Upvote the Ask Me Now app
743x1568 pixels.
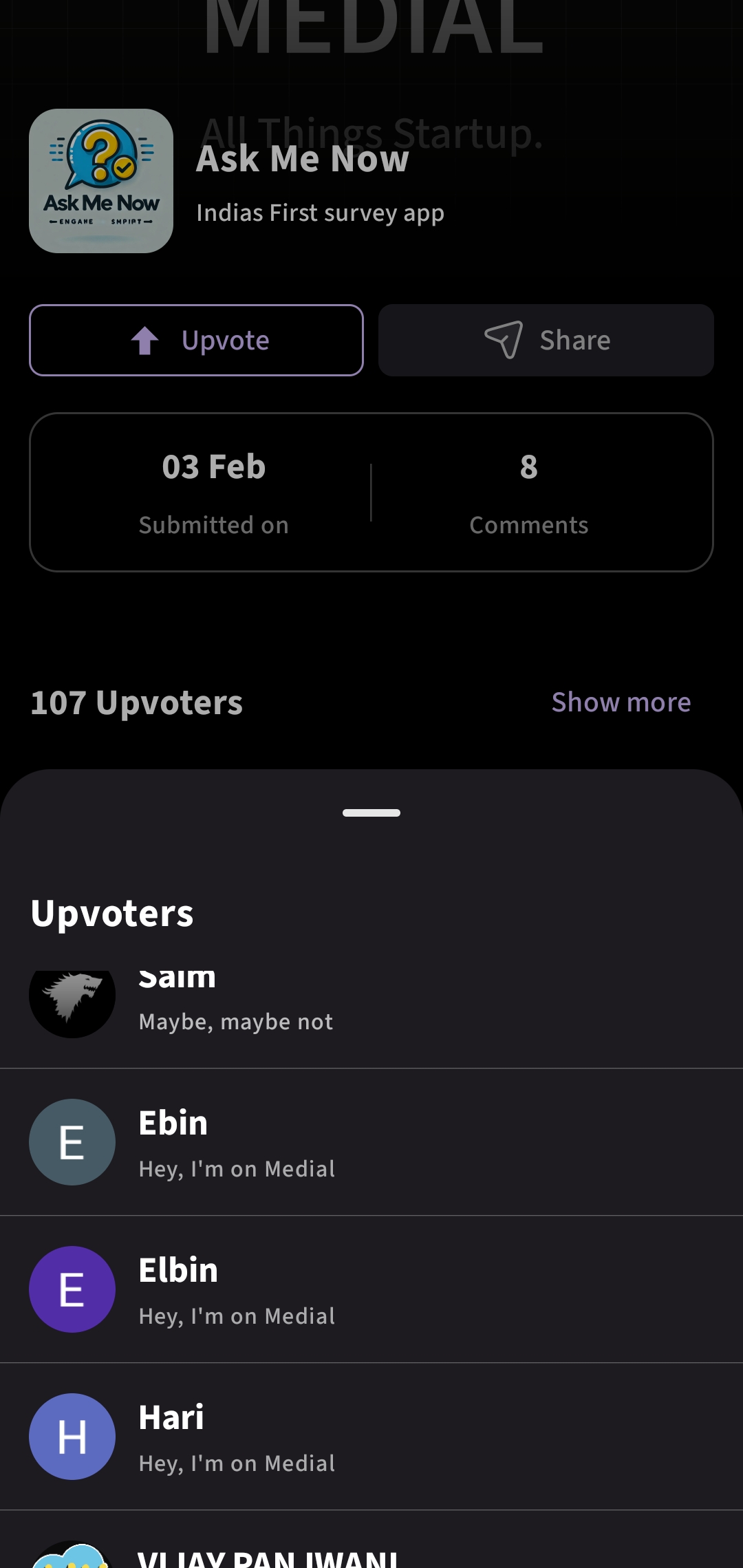[197, 341]
